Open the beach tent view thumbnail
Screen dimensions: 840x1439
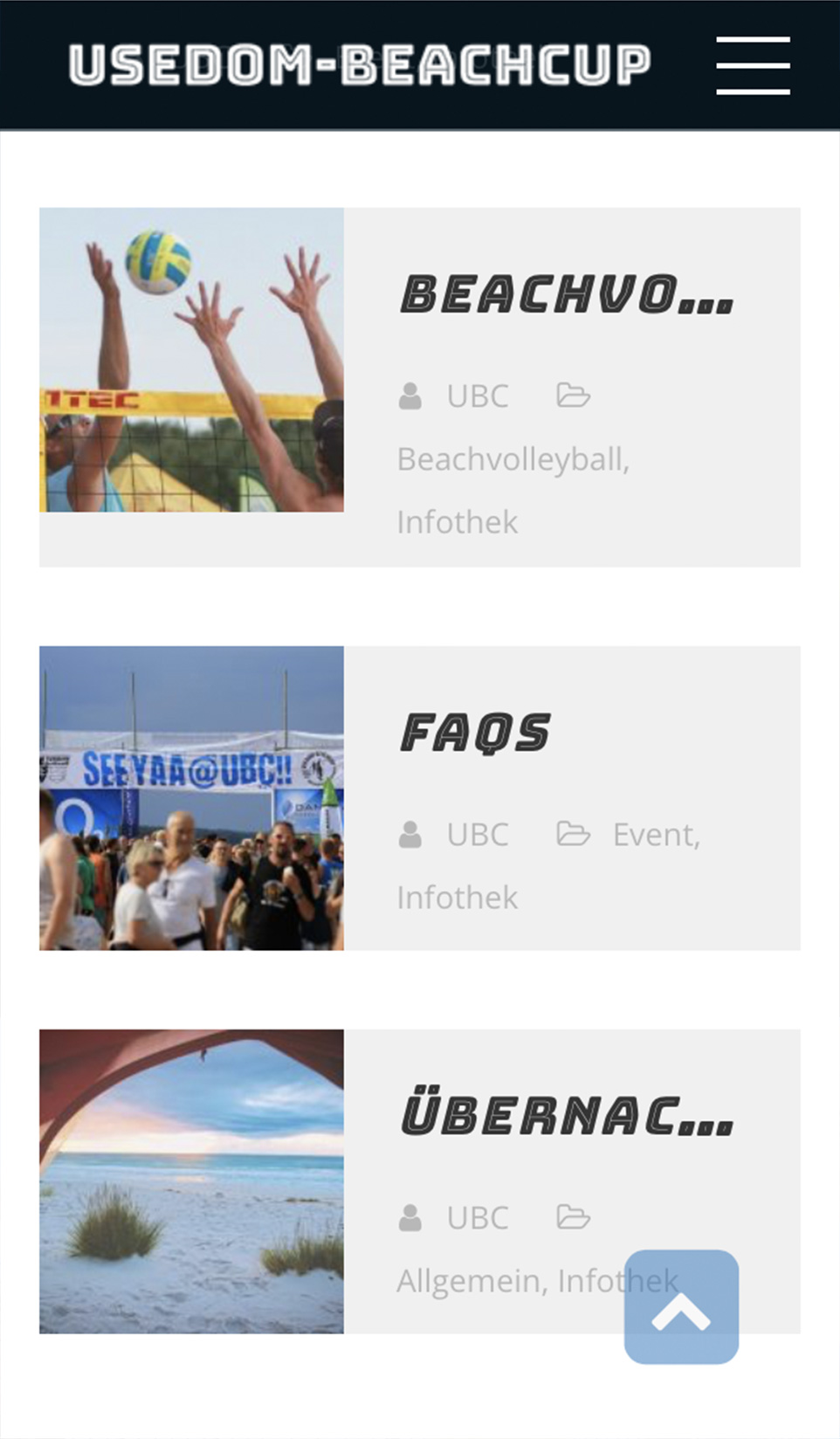point(191,1181)
